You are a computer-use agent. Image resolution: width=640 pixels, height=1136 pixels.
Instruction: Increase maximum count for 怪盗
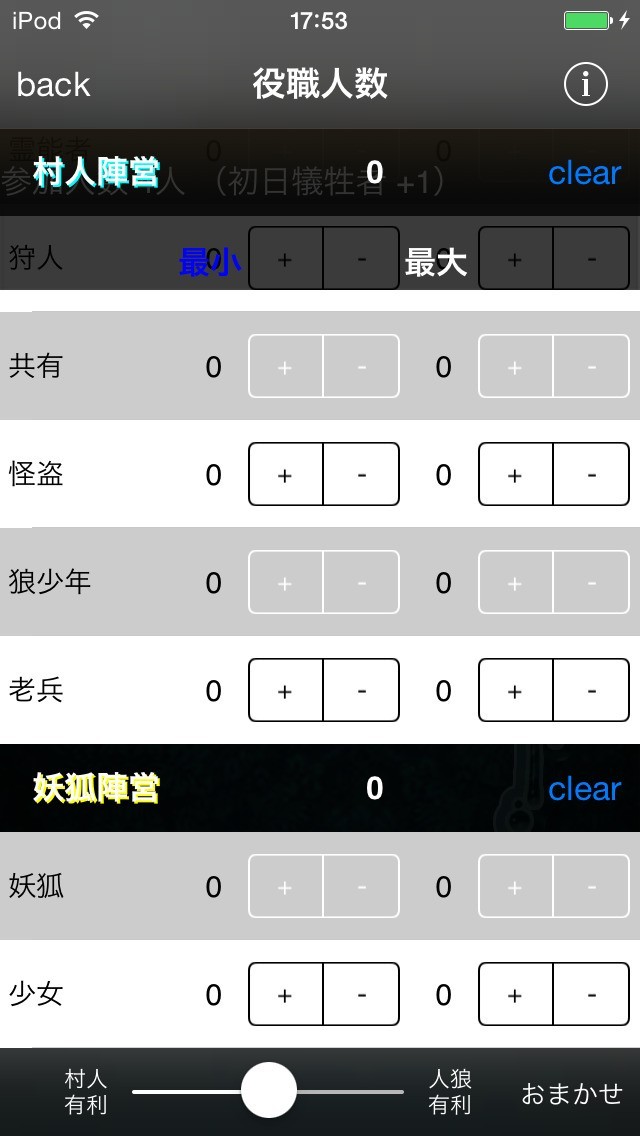(515, 475)
